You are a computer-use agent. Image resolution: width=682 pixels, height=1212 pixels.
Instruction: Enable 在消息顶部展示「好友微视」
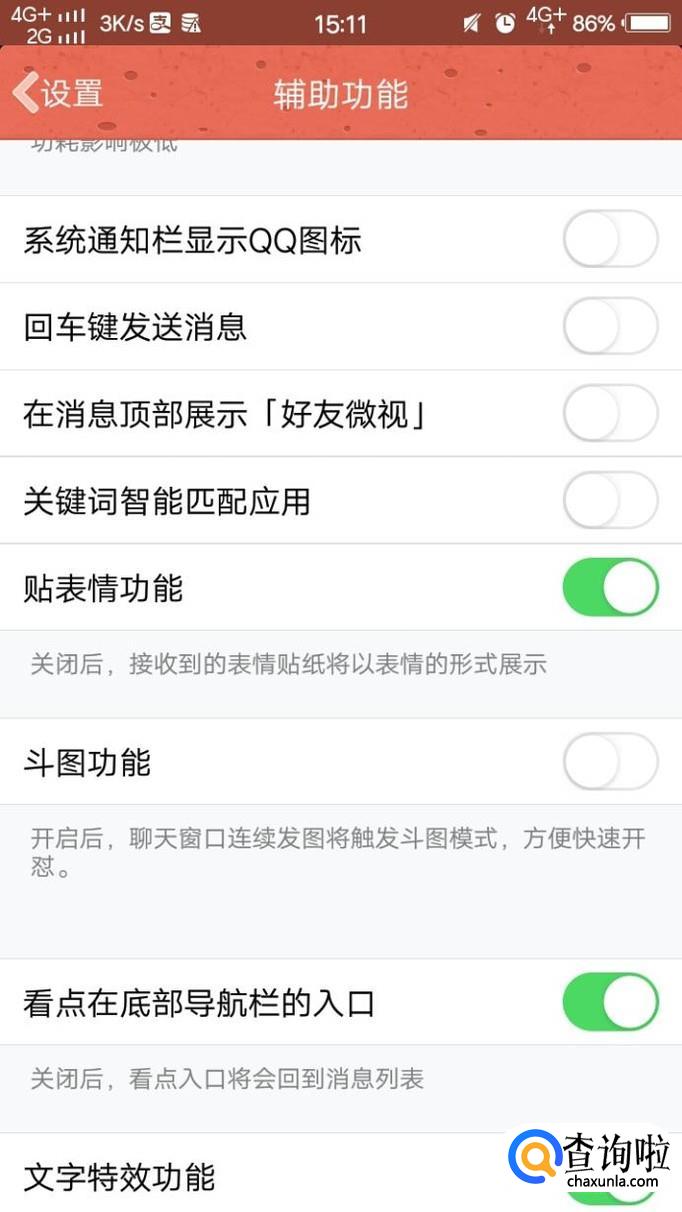coord(610,414)
